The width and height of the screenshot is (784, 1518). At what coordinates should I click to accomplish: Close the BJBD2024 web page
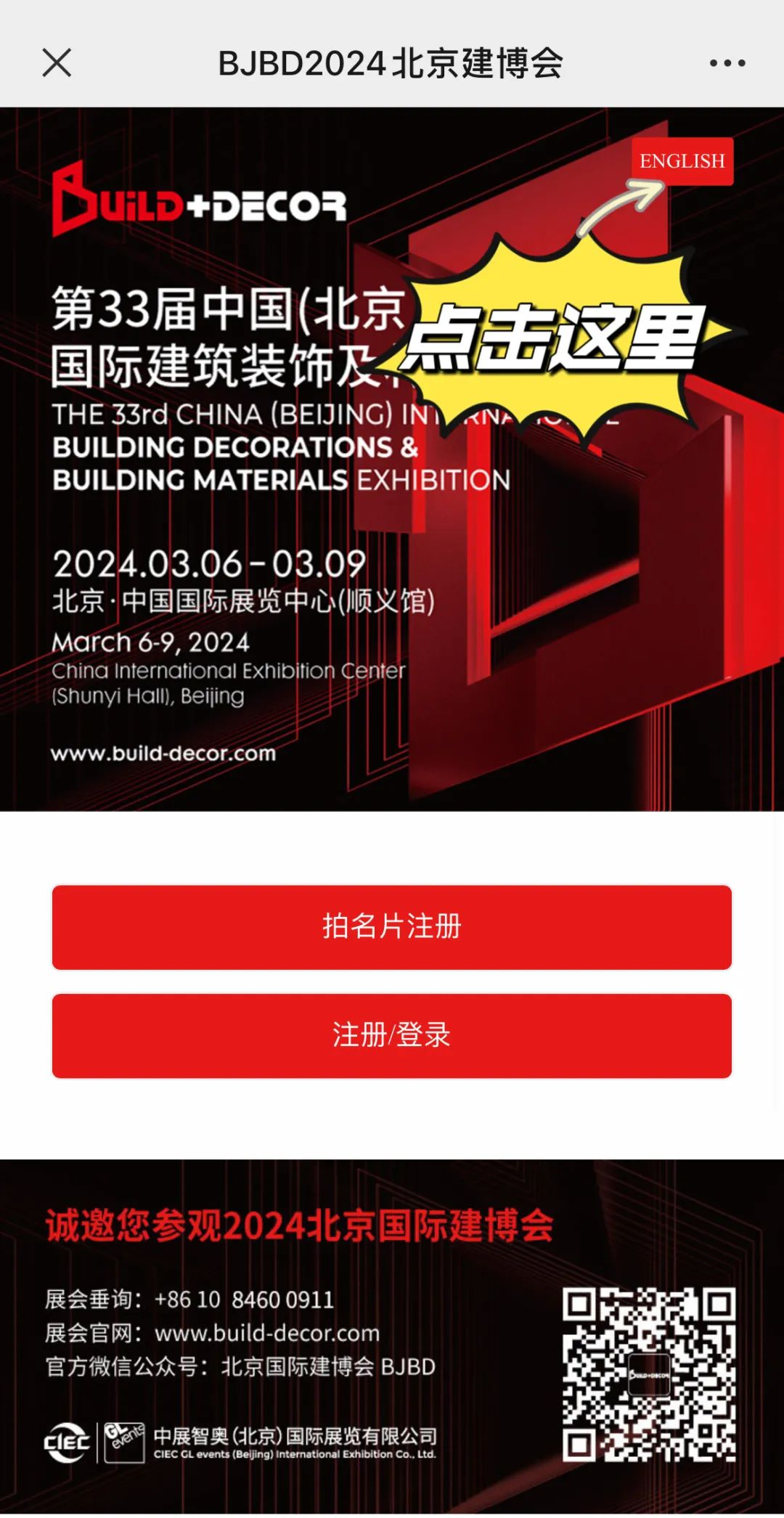click(57, 63)
